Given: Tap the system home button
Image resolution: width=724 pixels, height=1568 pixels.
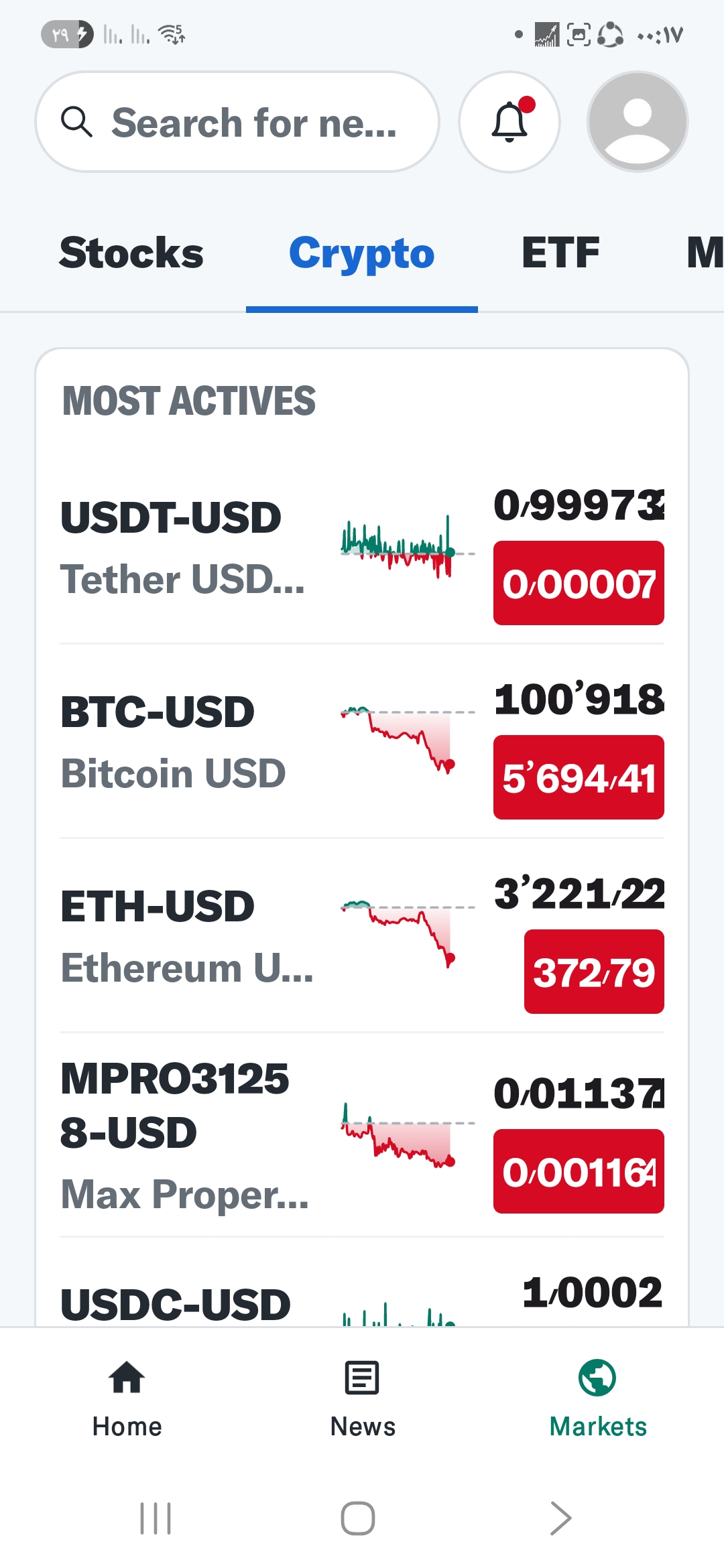Looking at the screenshot, I should point(358,1518).
